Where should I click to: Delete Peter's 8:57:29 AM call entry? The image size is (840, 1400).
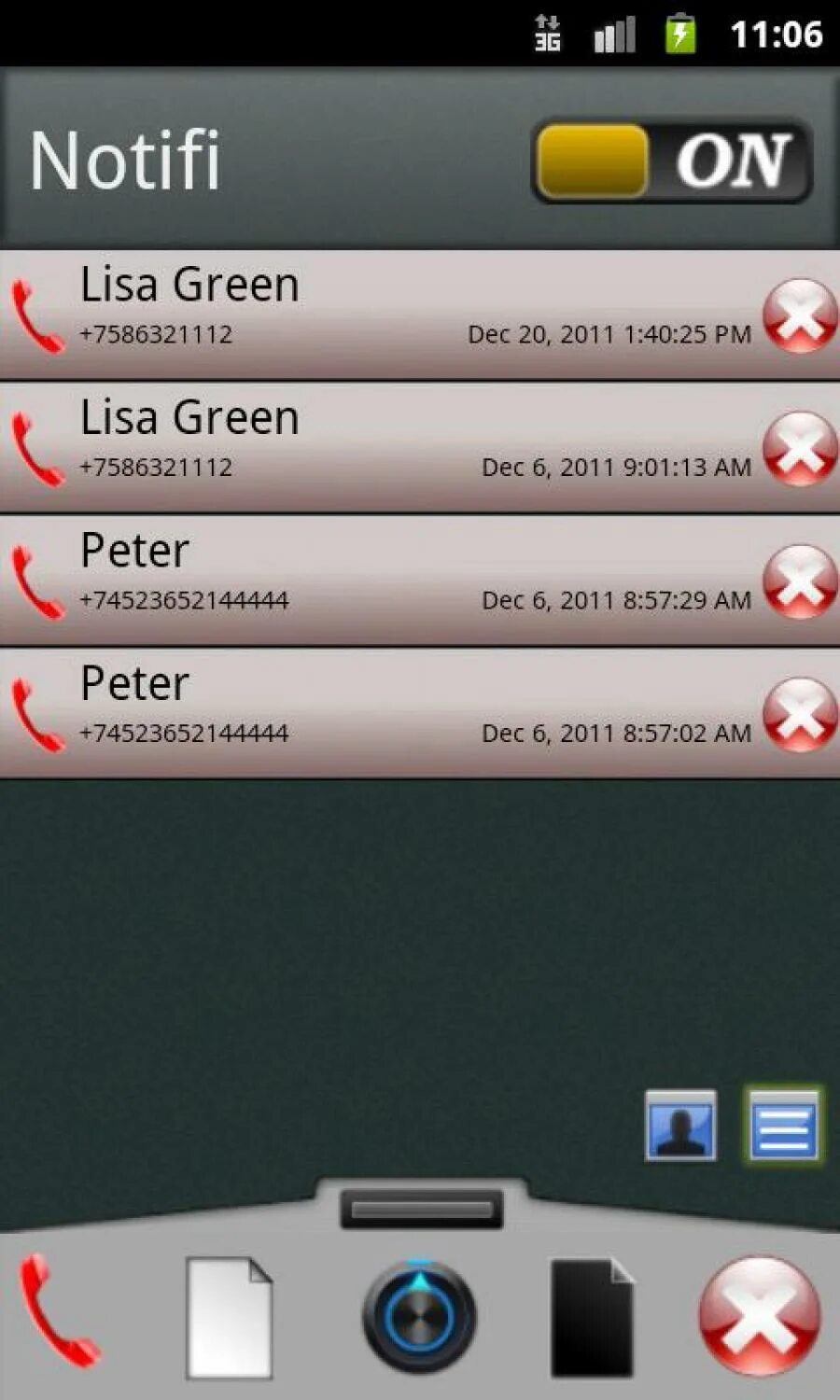coord(799,582)
